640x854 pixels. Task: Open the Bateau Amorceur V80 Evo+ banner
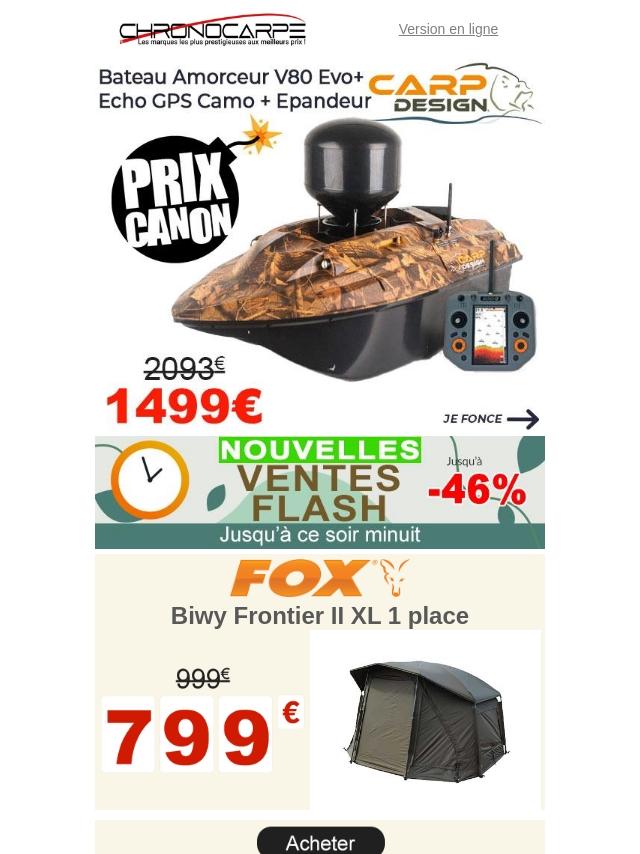click(x=320, y=250)
